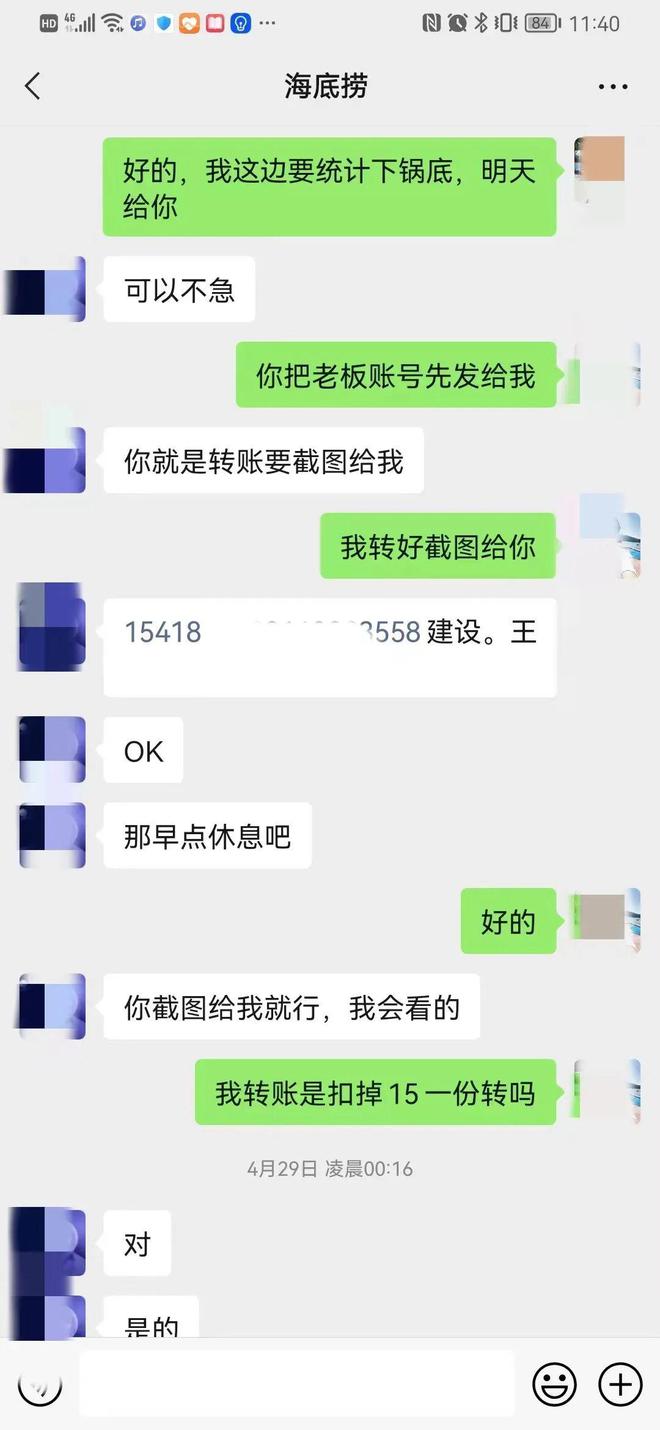This screenshot has height=1430, width=660.
Task: Open my avatar beside 好的 message
Action: coord(605,920)
